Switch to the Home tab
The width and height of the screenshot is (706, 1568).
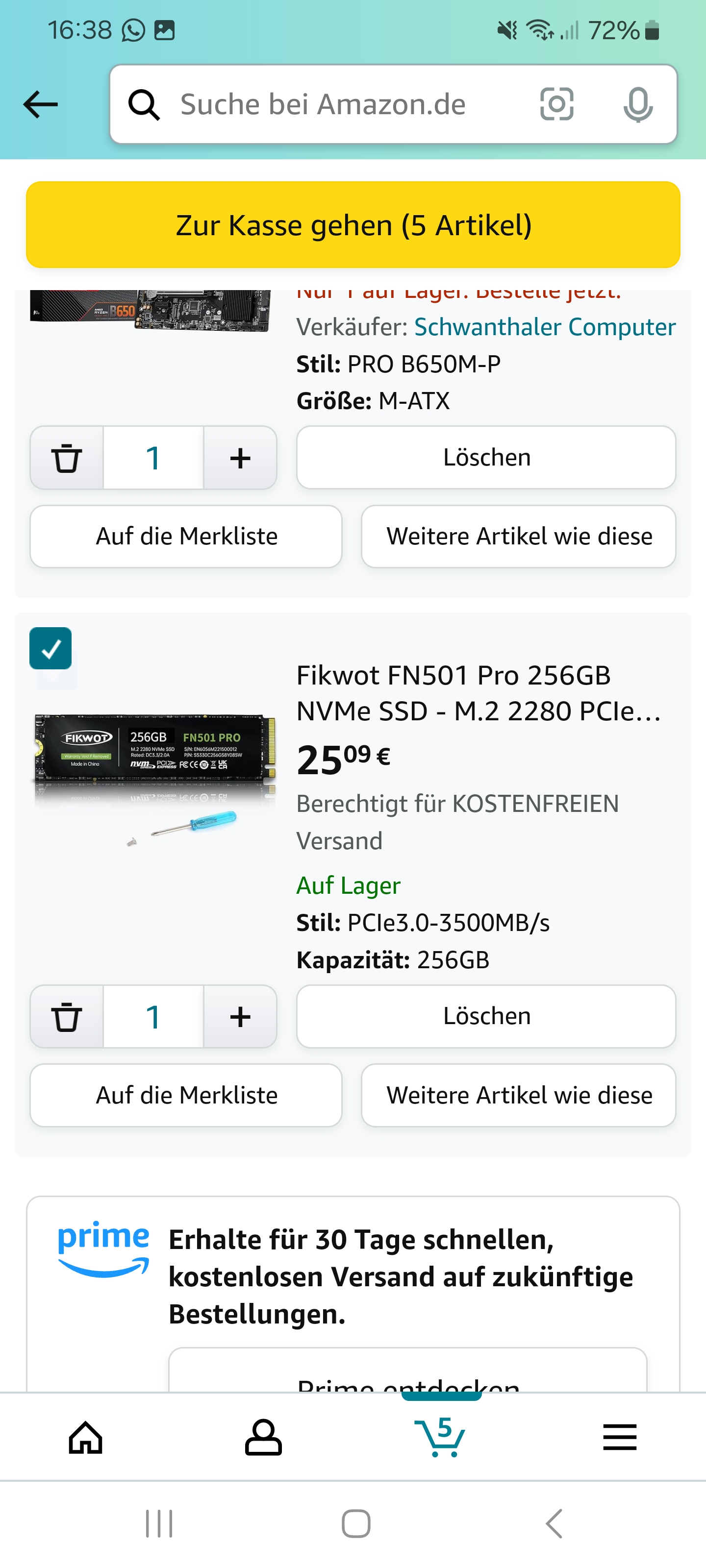tap(86, 1438)
